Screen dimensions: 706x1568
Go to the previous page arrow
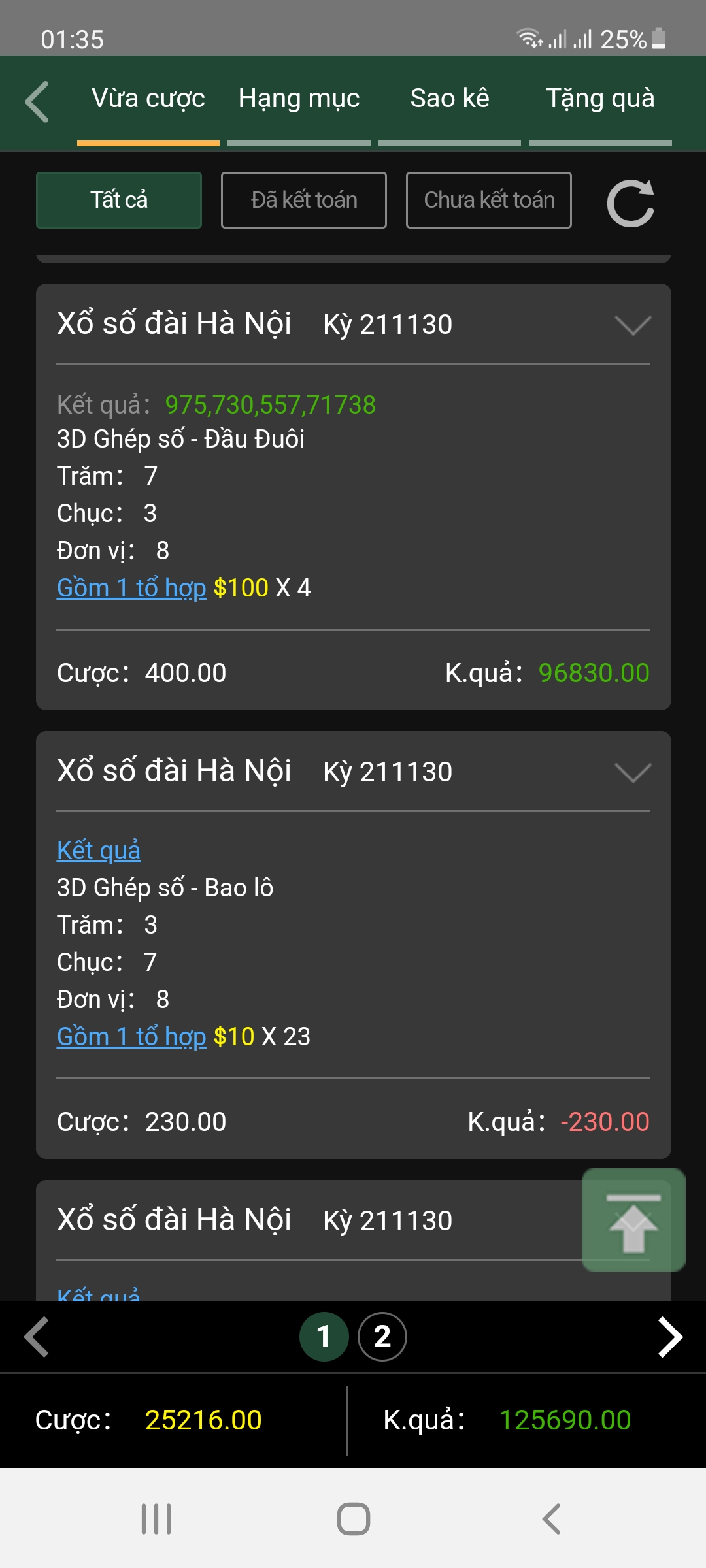(37, 1337)
